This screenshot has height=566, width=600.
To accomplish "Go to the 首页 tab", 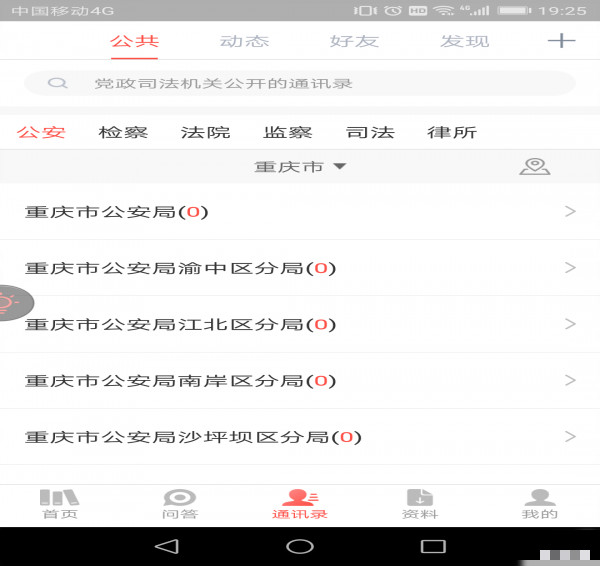I will coord(59,504).
